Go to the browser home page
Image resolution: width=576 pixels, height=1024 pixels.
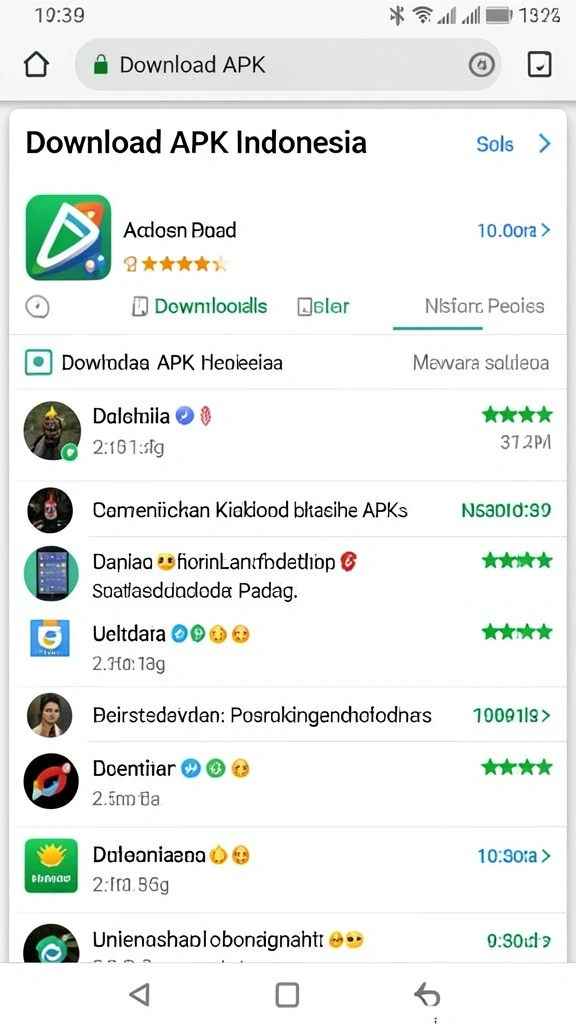36,65
